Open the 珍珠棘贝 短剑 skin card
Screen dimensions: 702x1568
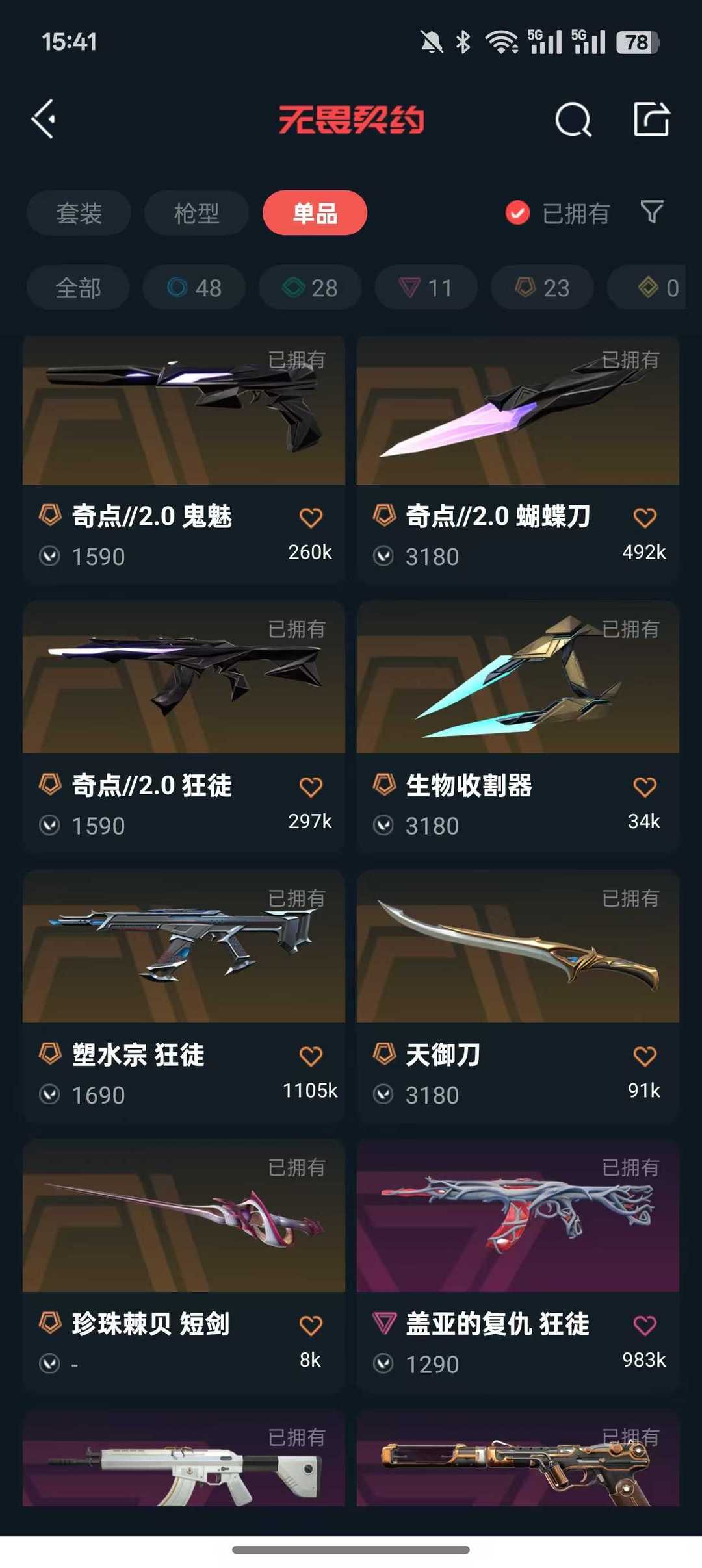click(184, 1266)
